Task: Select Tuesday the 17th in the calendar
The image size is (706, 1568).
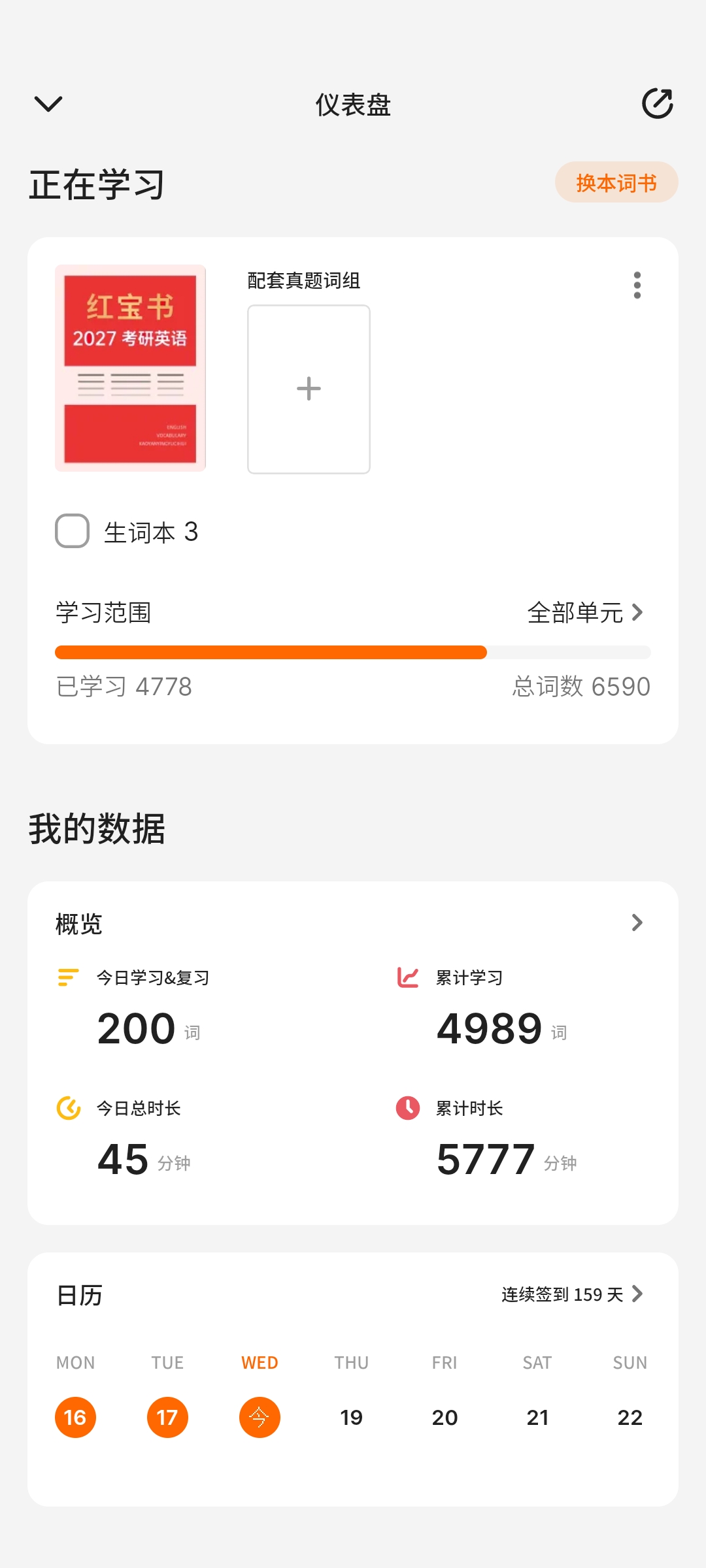Action: tap(167, 1417)
